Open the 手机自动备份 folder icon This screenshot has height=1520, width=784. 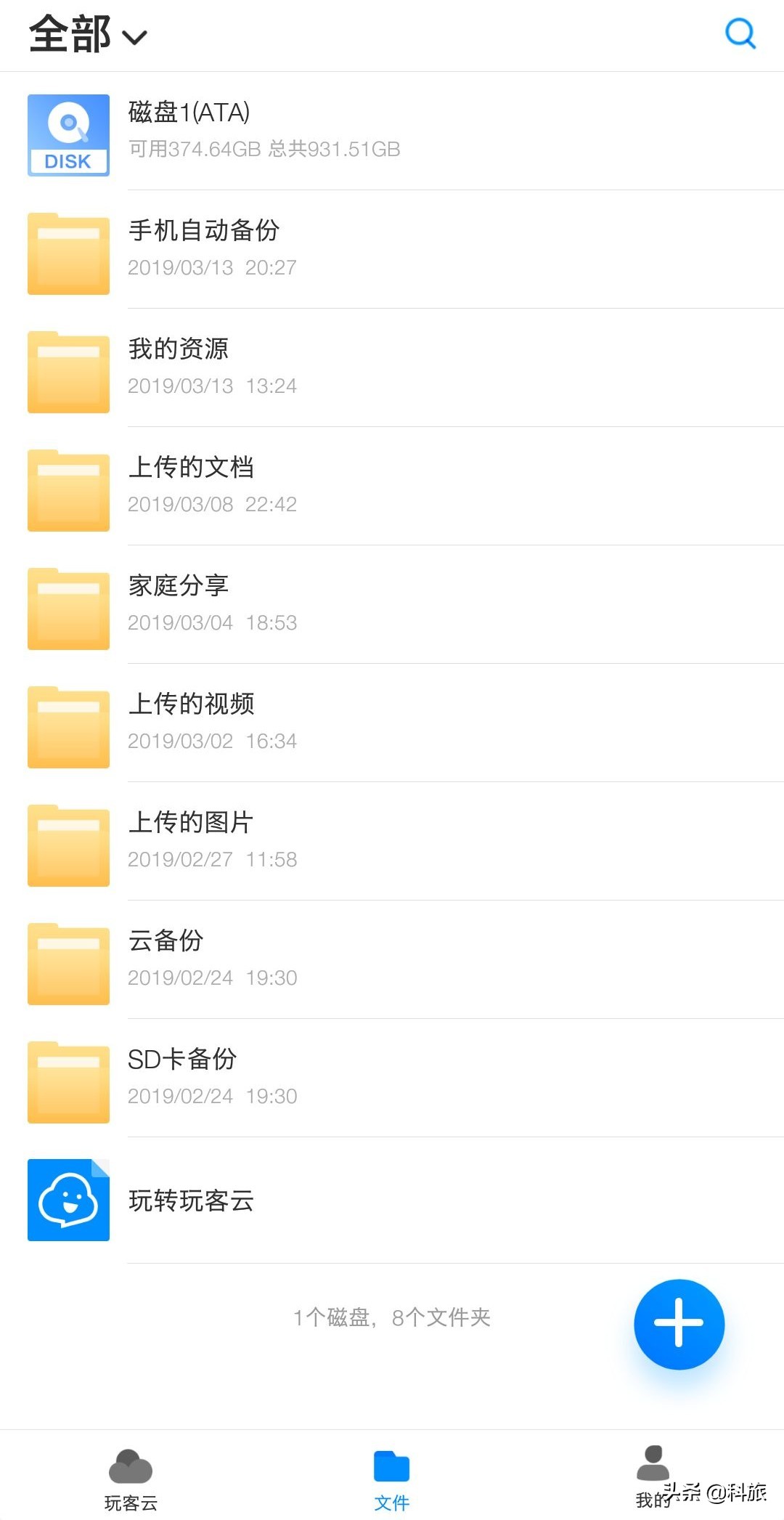[68, 253]
